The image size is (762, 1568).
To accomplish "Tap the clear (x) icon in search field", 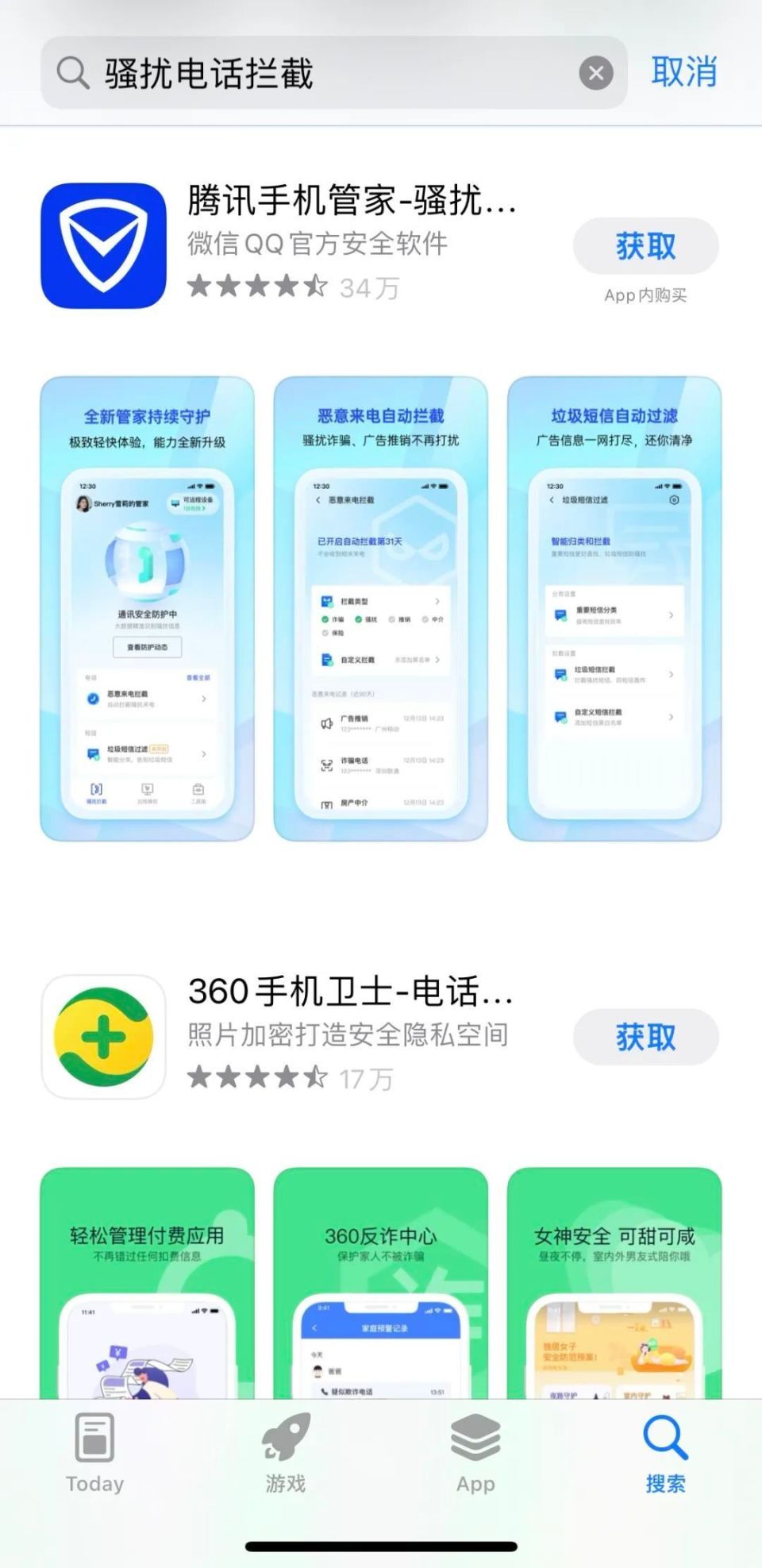I will tap(597, 73).
